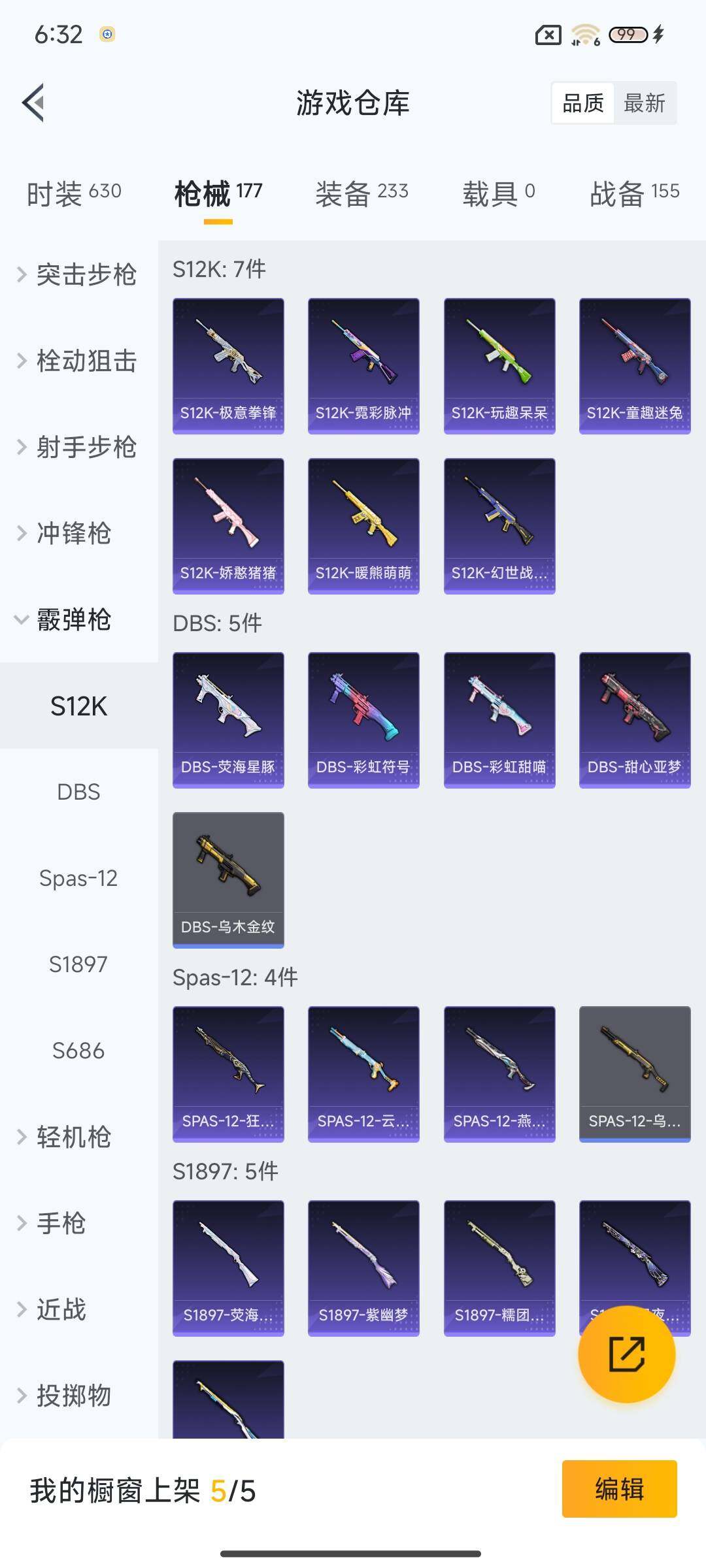Image resolution: width=706 pixels, height=1568 pixels.
Task: Tap the yellow share floating button
Action: [x=626, y=1354]
